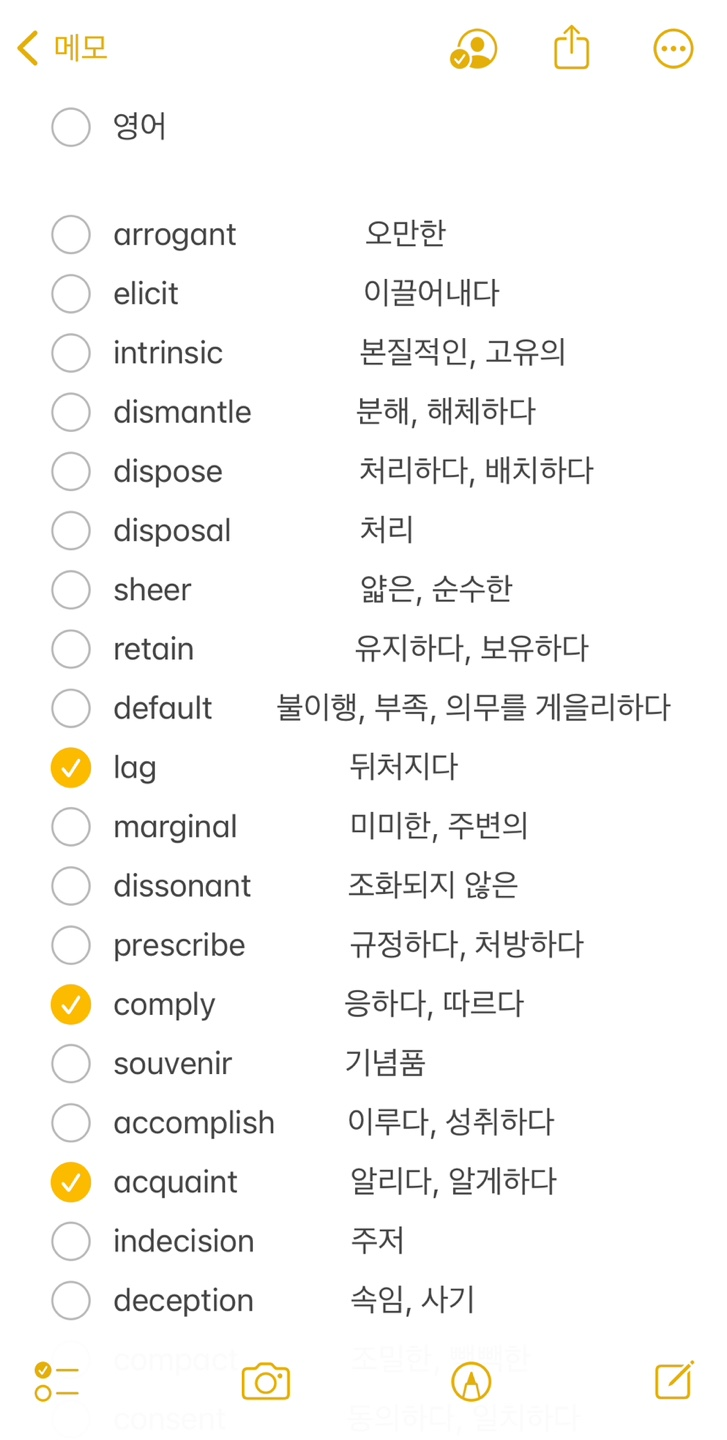Check the sheer item
Viewport: 727px width, 1440px height.
71,590
